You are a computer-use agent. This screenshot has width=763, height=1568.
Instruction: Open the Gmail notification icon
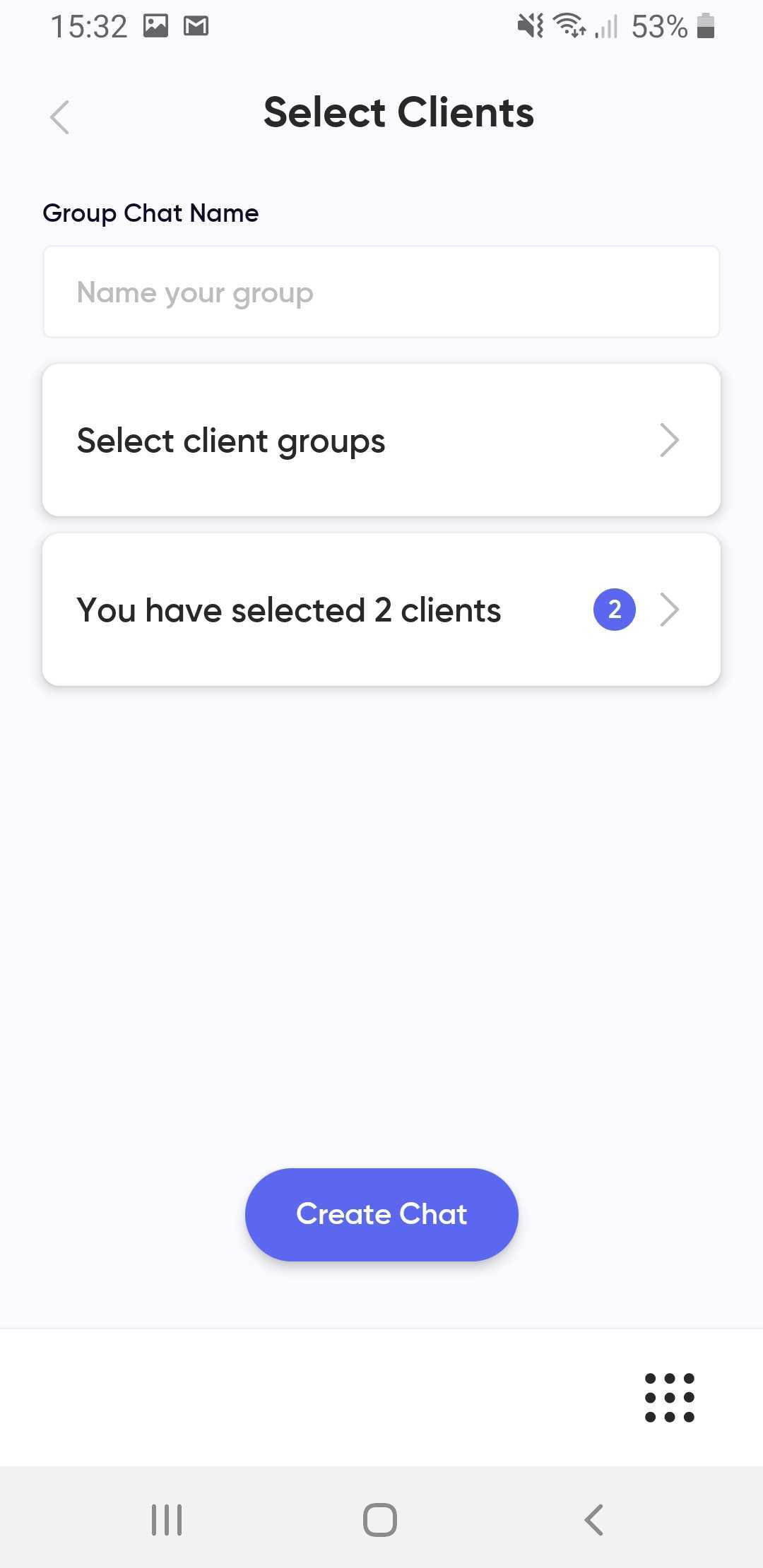tap(196, 25)
